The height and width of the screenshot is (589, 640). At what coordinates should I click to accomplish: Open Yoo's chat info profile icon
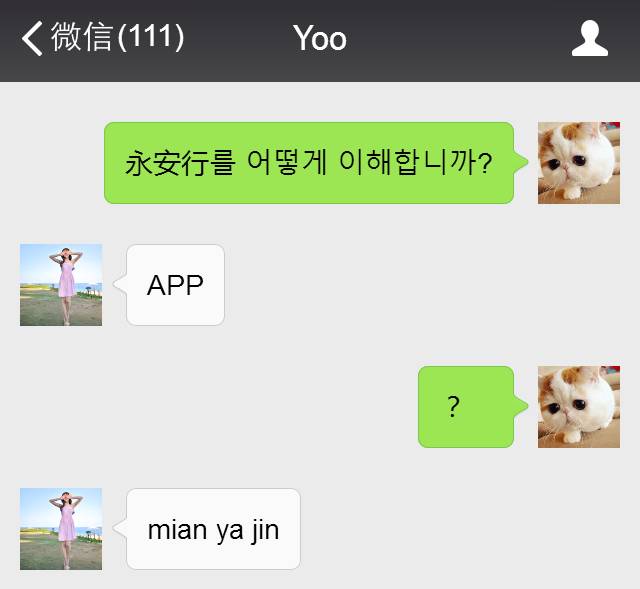(589, 39)
